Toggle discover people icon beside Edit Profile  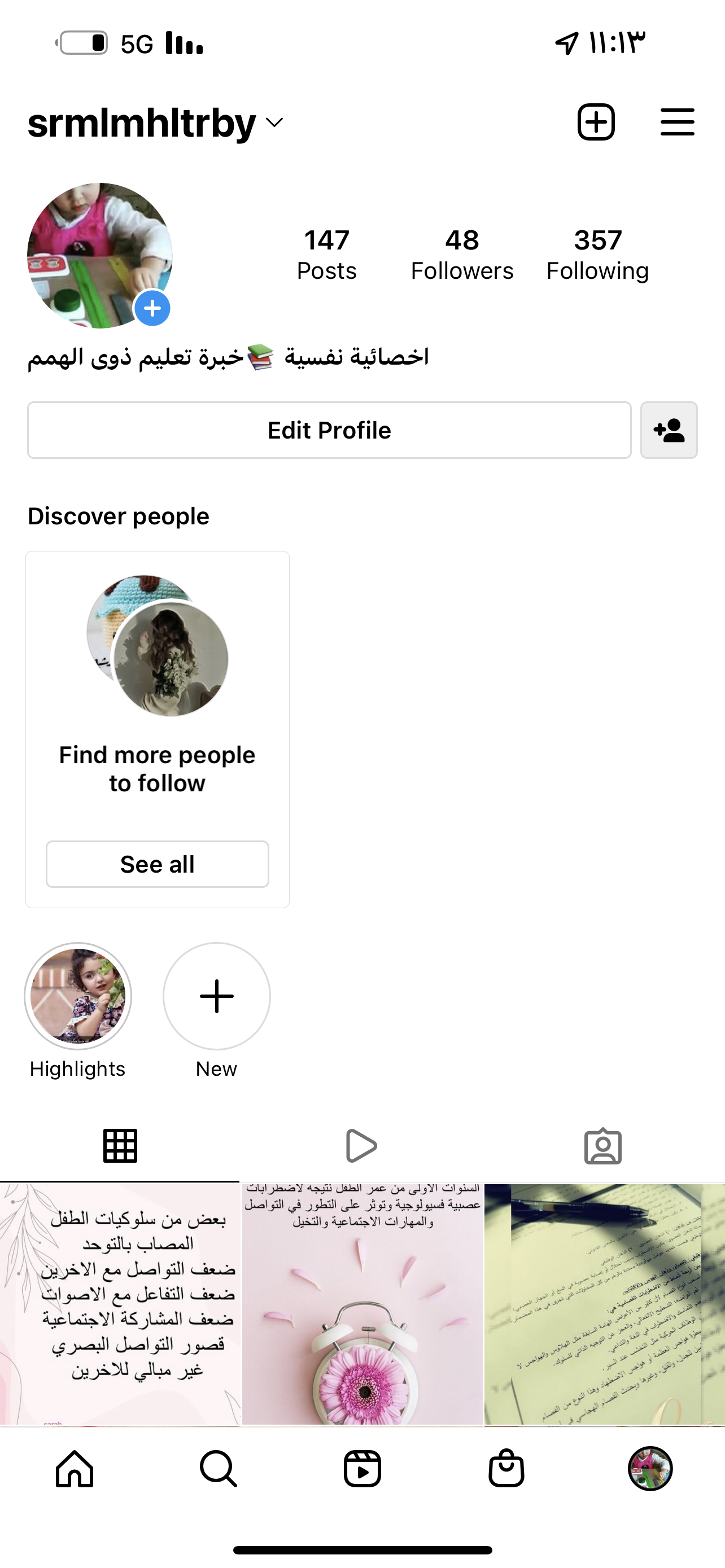pyautogui.click(x=669, y=430)
